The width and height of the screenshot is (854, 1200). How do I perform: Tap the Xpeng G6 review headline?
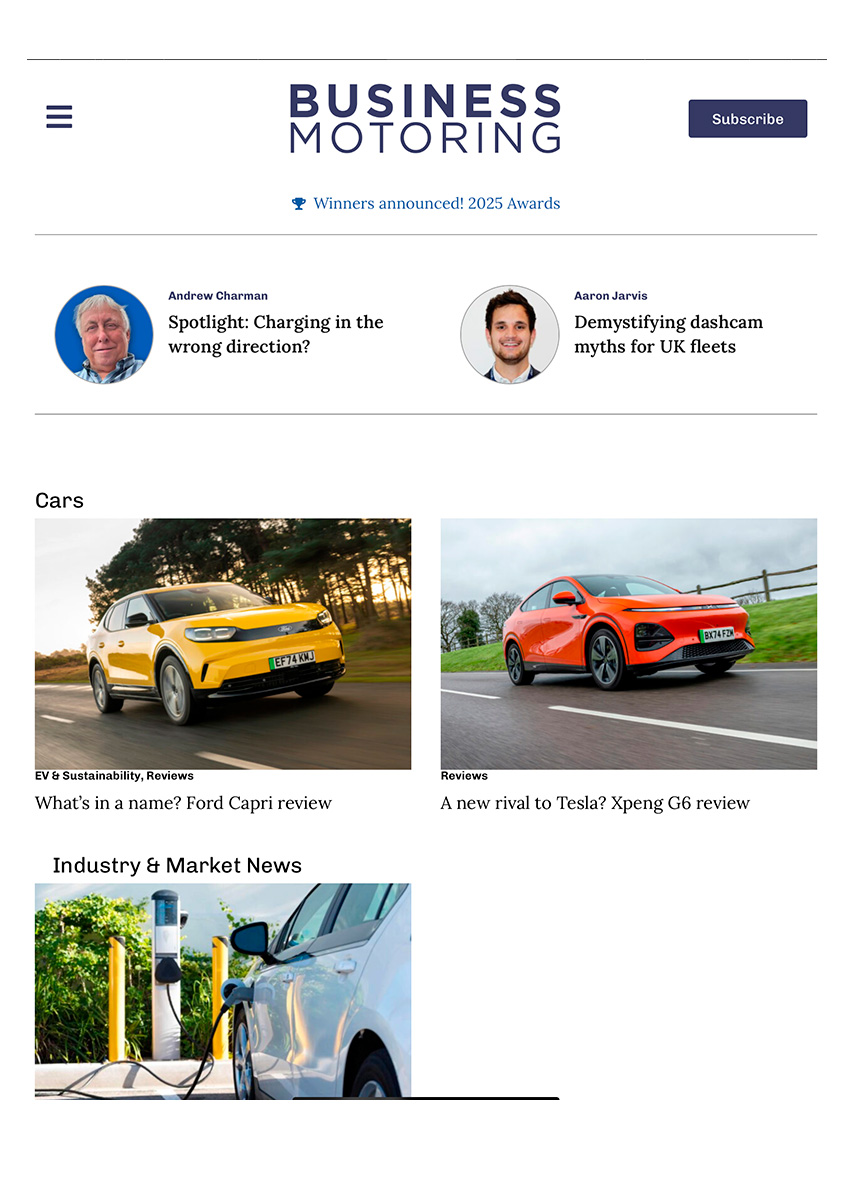pyautogui.click(x=595, y=803)
